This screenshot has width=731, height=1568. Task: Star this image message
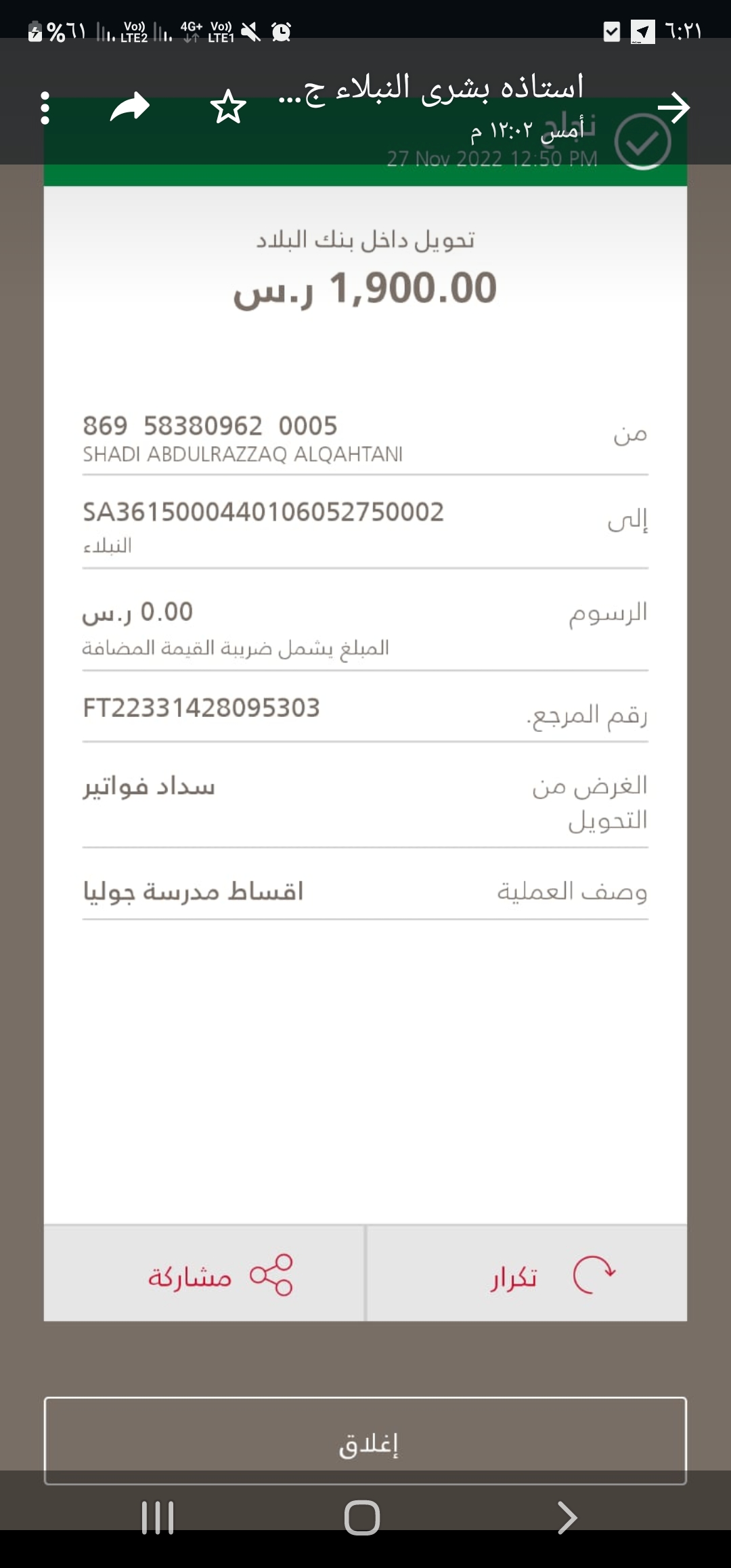pyautogui.click(x=228, y=107)
